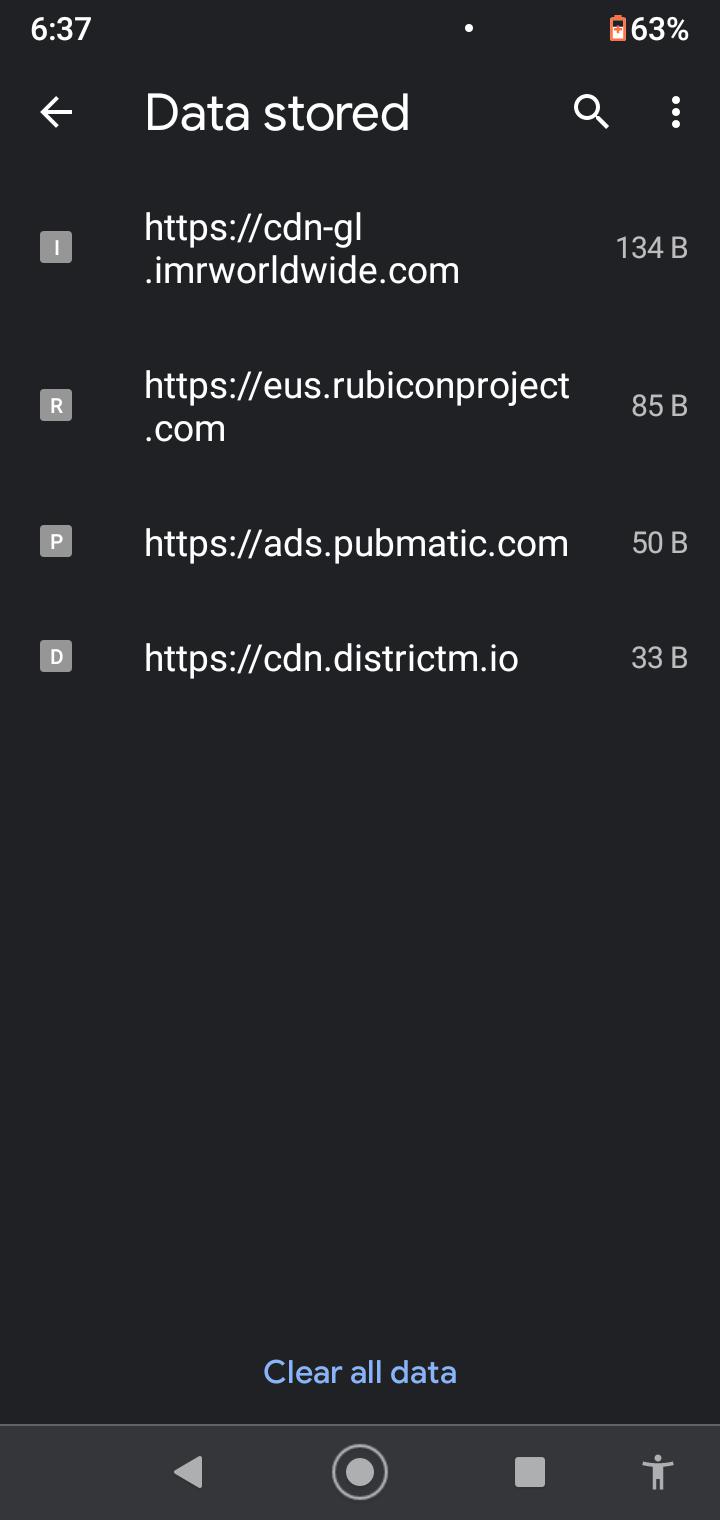The image size is (720, 1520).
Task: Tap the battery indicator in the status bar
Action: click(x=617, y=29)
